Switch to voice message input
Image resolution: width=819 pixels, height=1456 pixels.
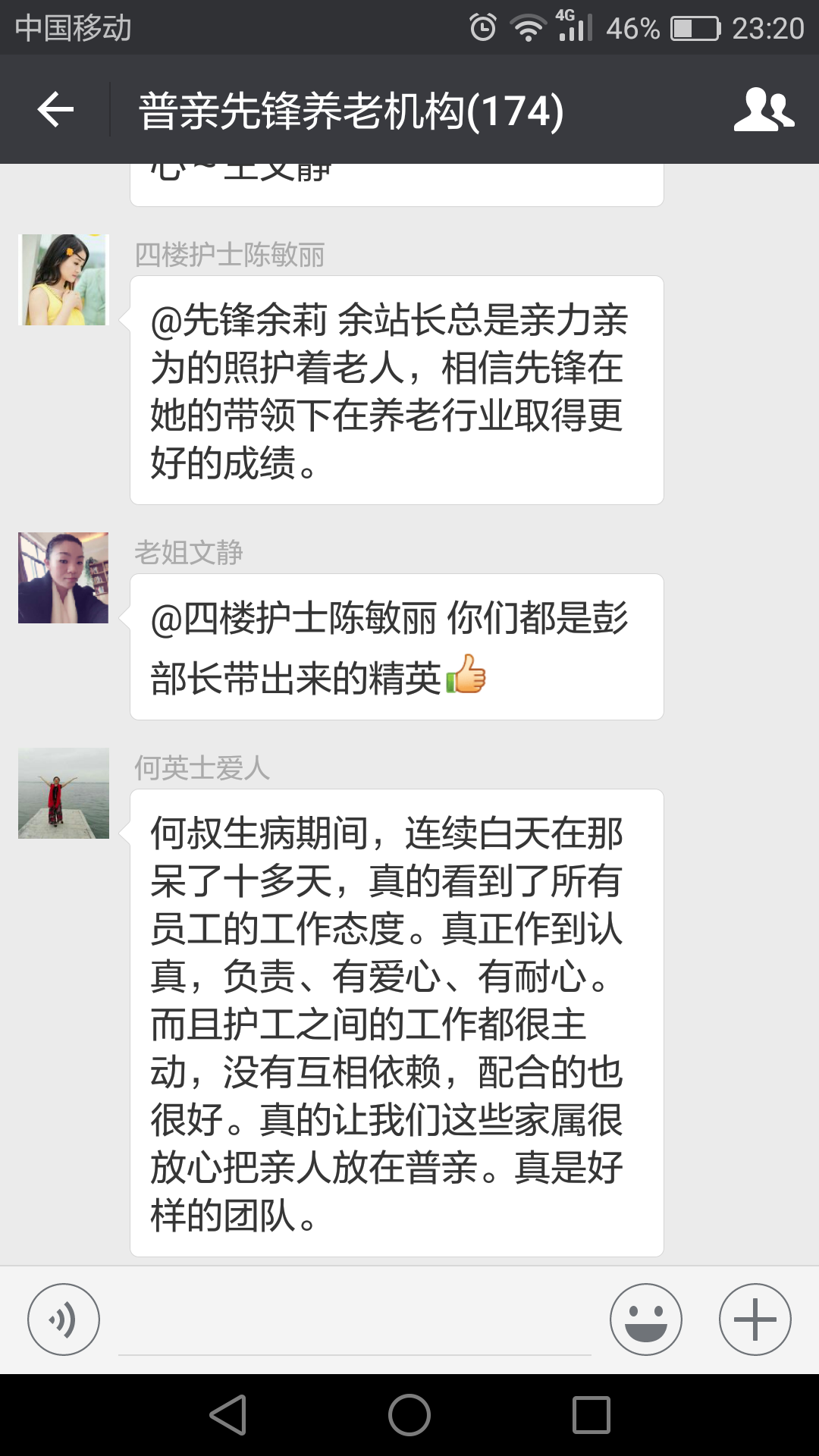coord(64,1319)
